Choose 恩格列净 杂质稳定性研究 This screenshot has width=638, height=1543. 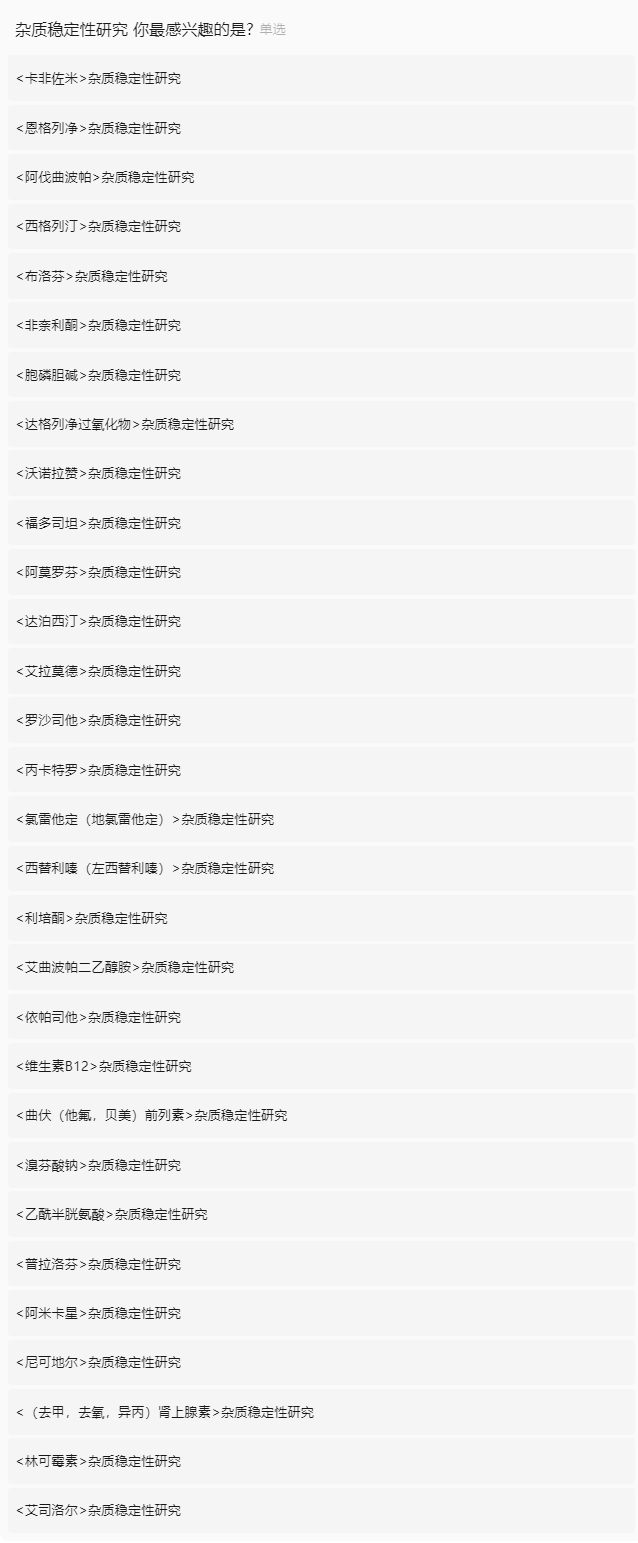100,128
